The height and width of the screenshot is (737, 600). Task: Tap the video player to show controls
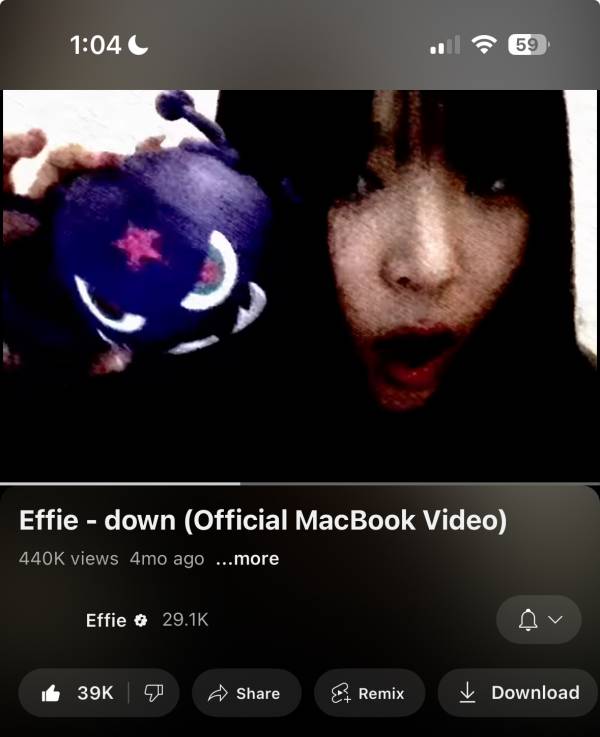click(300, 285)
